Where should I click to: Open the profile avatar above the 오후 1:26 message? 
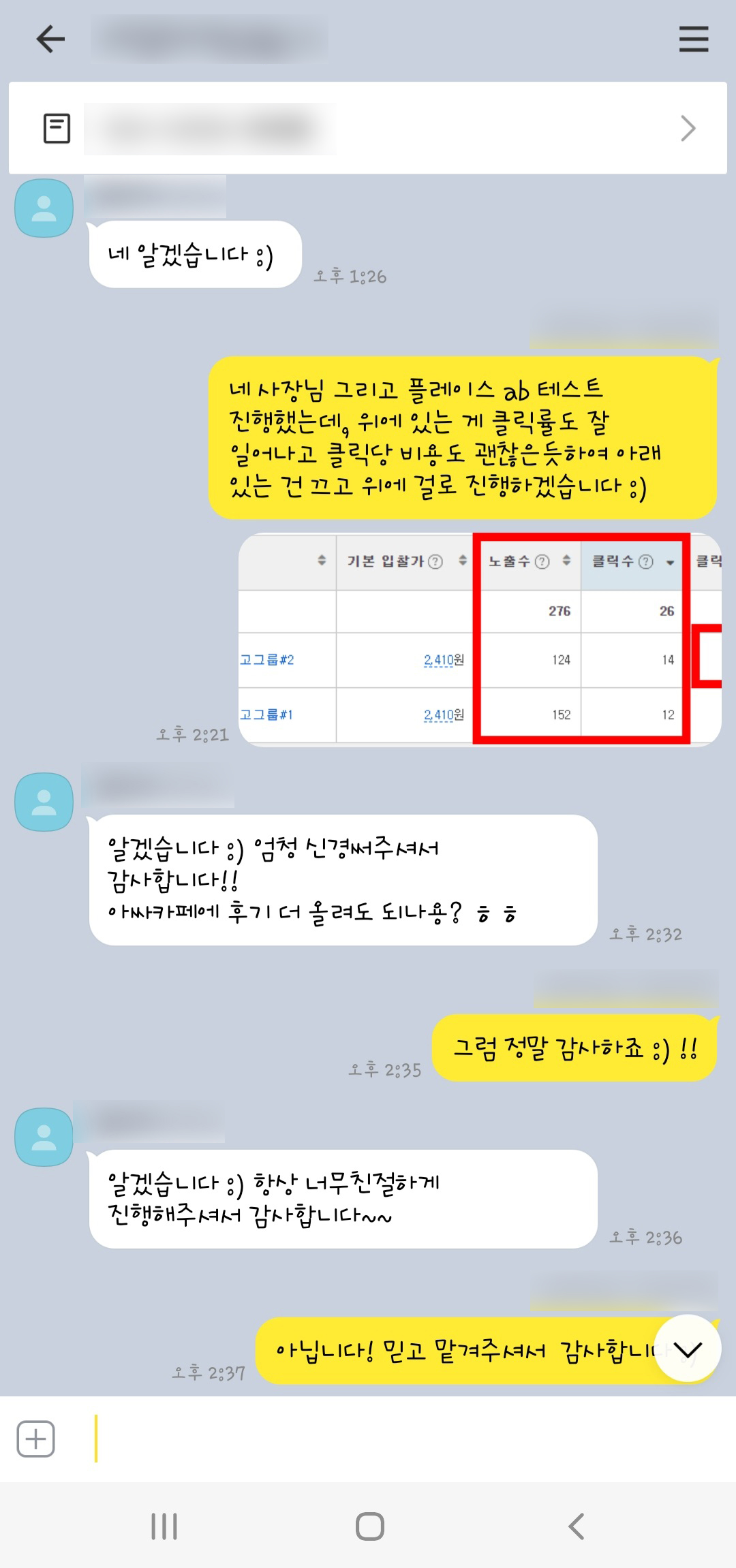(x=44, y=208)
